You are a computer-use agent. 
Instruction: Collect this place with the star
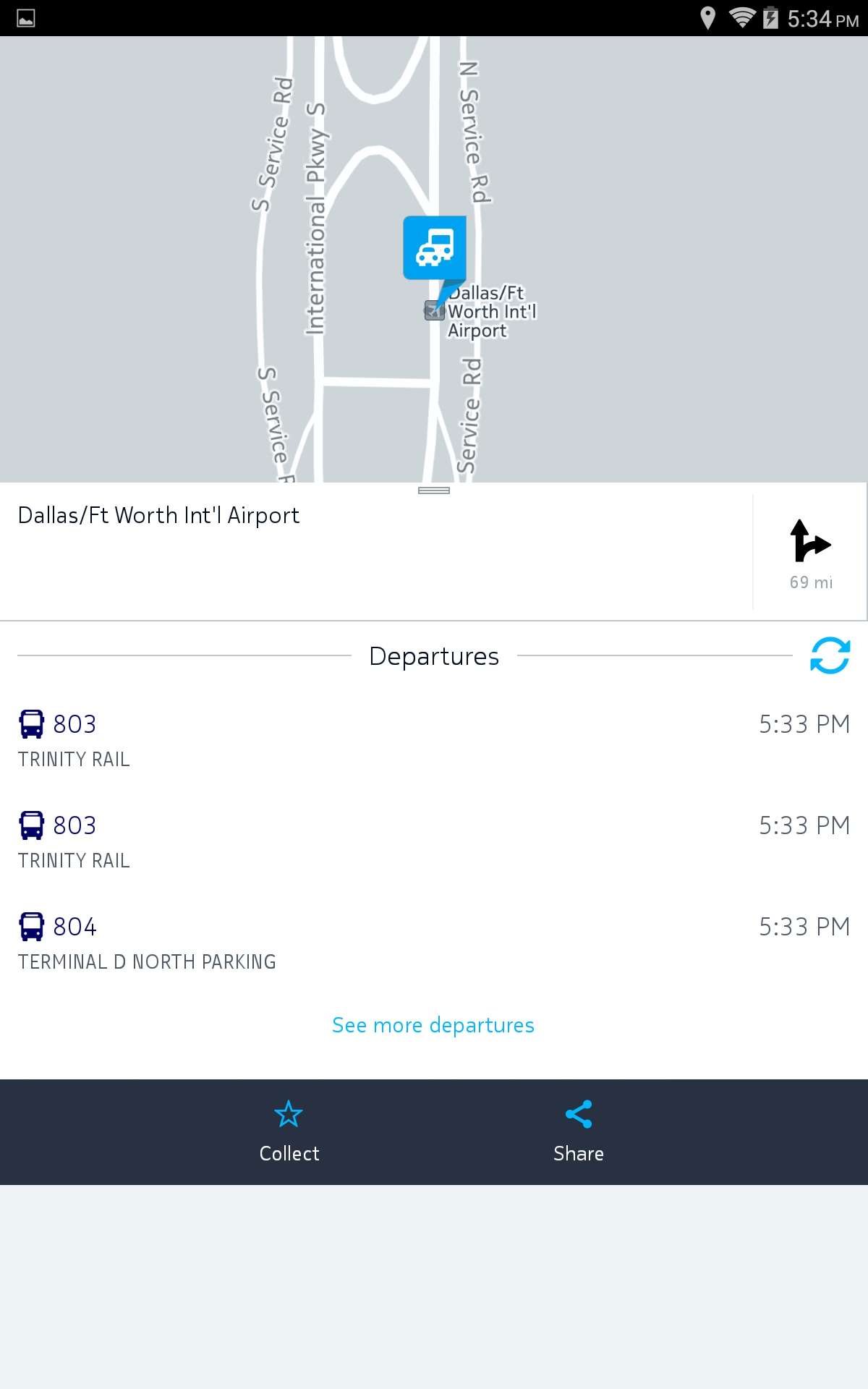click(x=289, y=1132)
